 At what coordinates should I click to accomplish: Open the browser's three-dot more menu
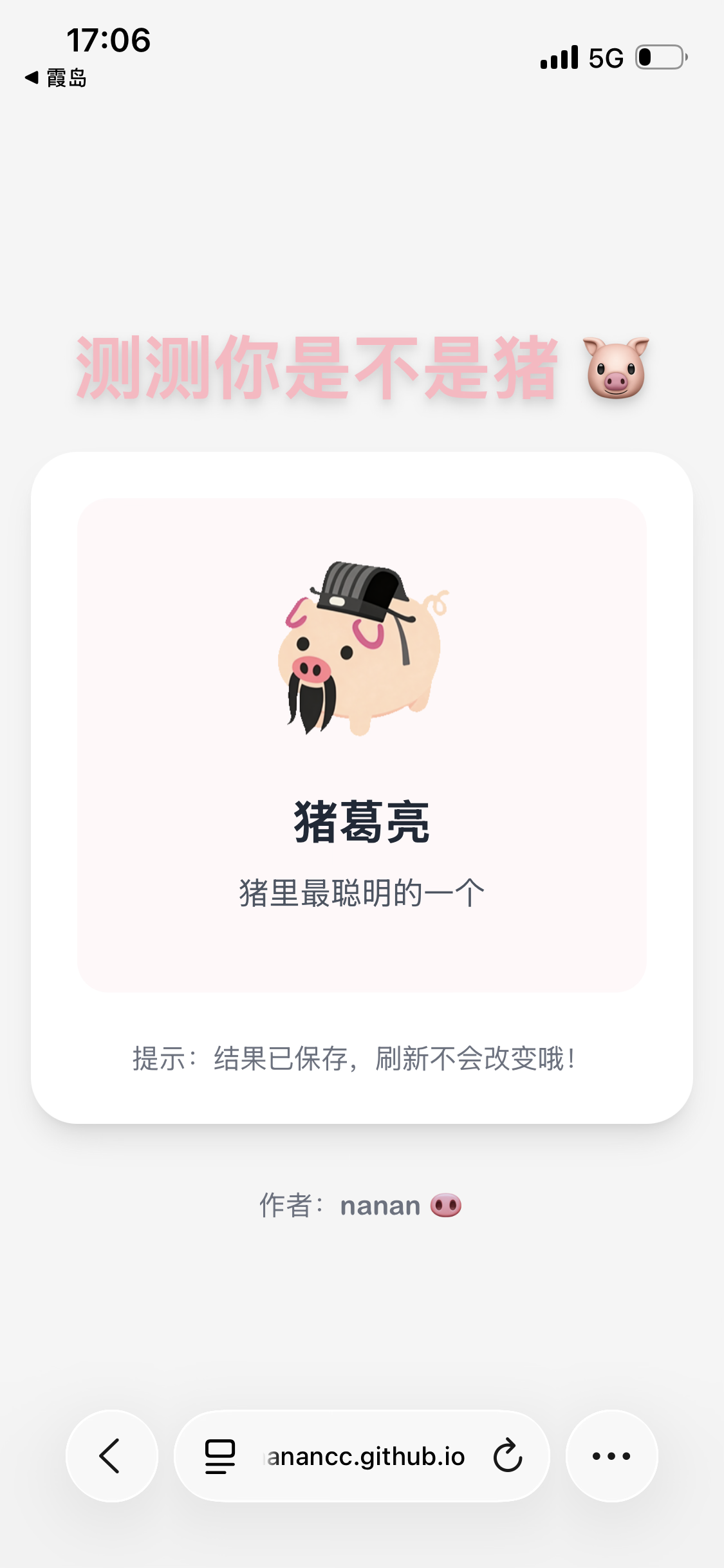[611, 1456]
